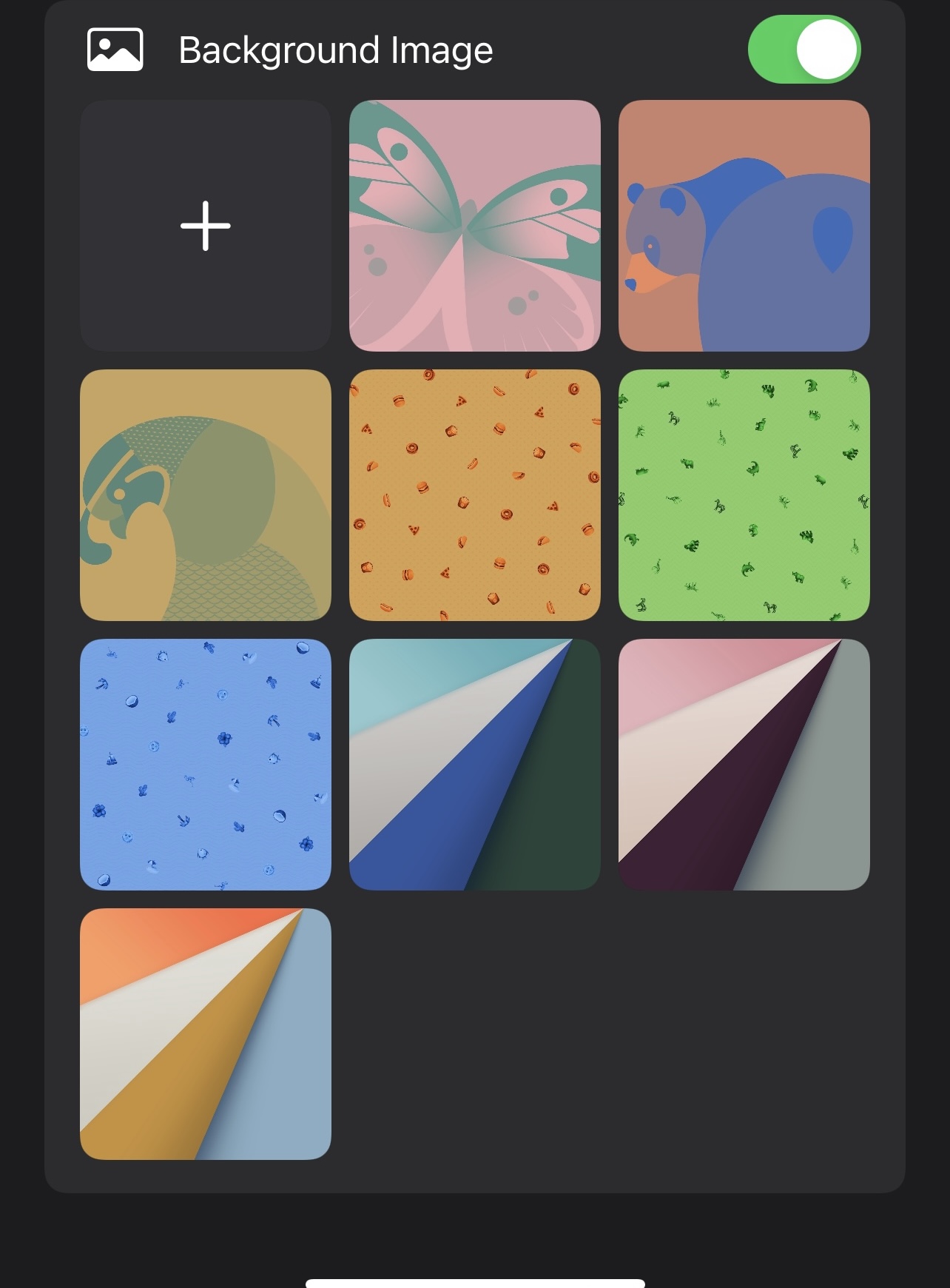Add a custom background image

tap(206, 226)
